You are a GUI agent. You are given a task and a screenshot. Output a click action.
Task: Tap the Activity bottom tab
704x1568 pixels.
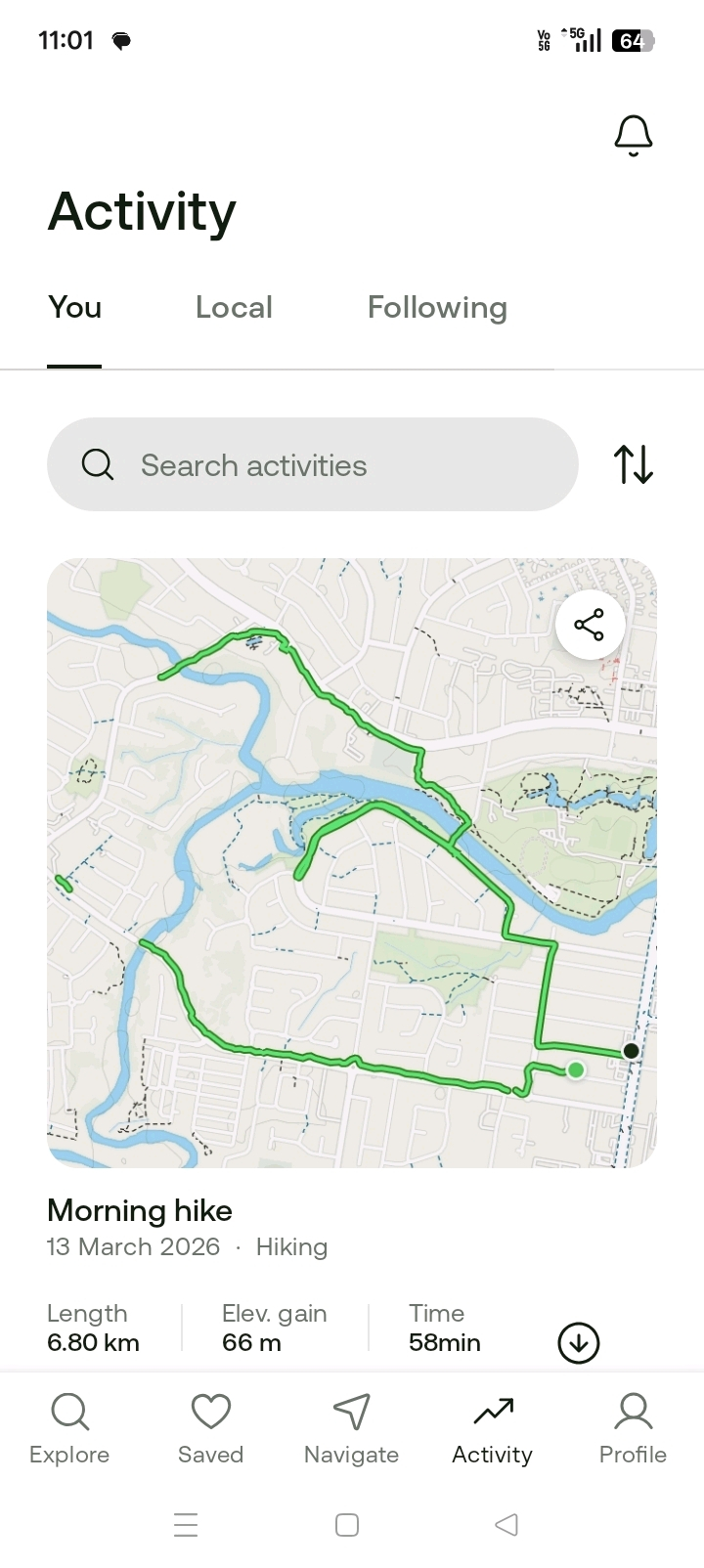pos(492,1428)
